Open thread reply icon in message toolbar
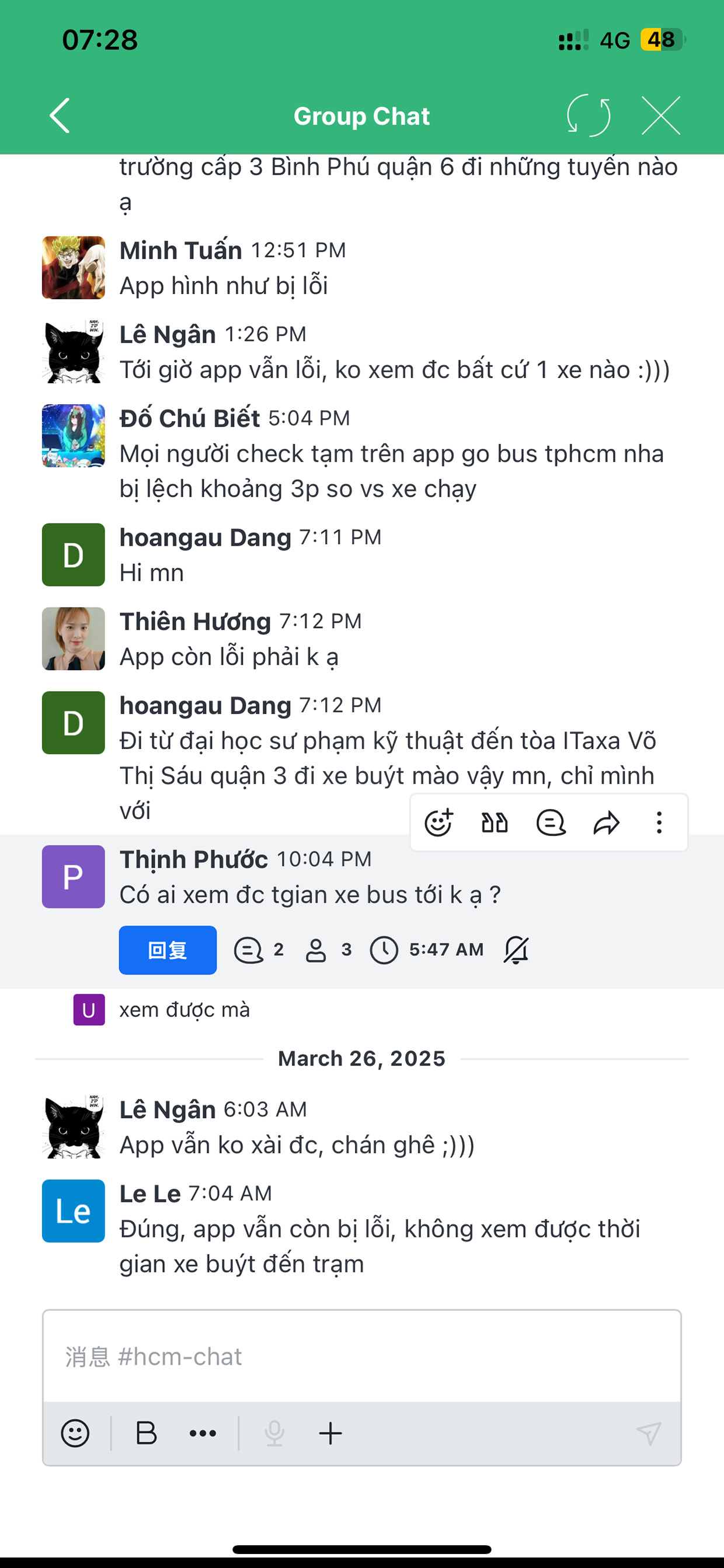 click(551, 823)
